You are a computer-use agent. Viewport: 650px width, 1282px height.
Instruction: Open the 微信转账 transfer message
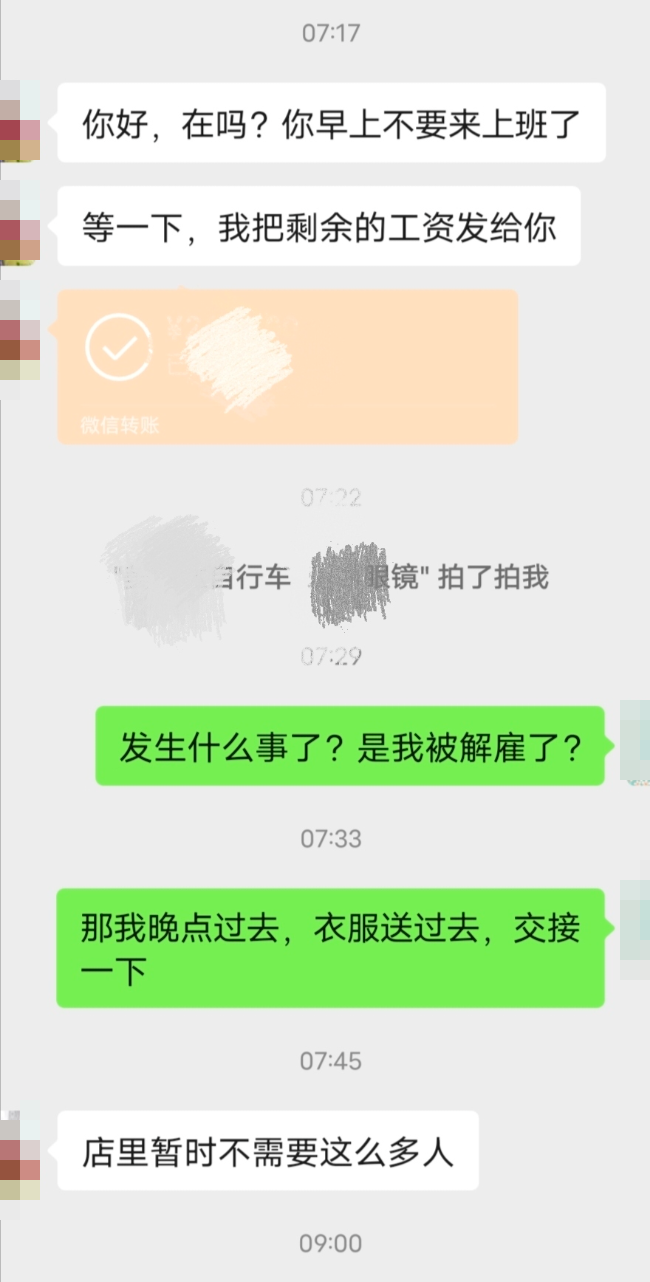(x=287, y=366)
